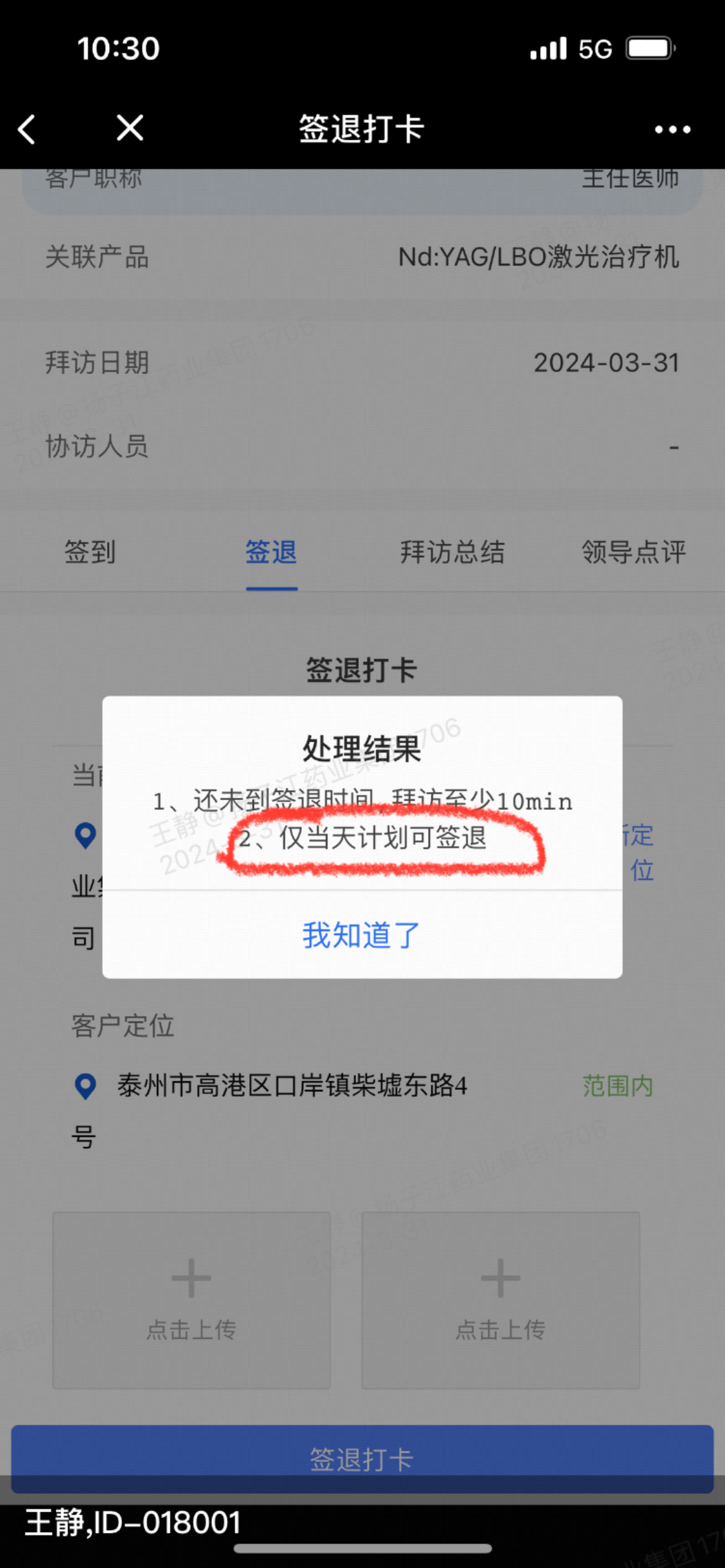Image resolution: width=725 pixels, height=1568 pixels.
Task: Select the 签退 tab
Action: click(x=271, y=552)
